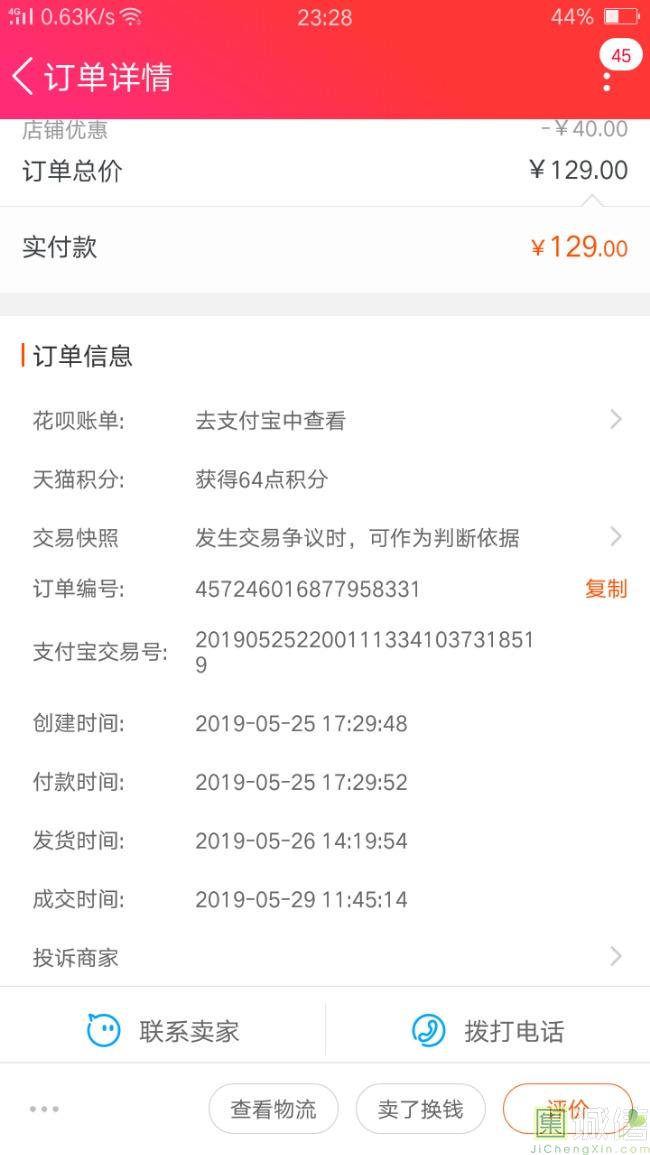Tap 拨打电话 to call the seller

point(488,1031)
